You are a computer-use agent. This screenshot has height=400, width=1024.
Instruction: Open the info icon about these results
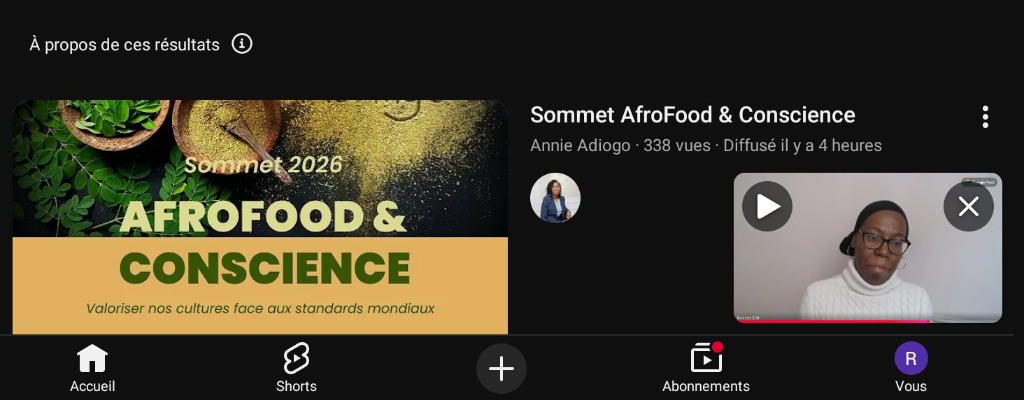242,44
